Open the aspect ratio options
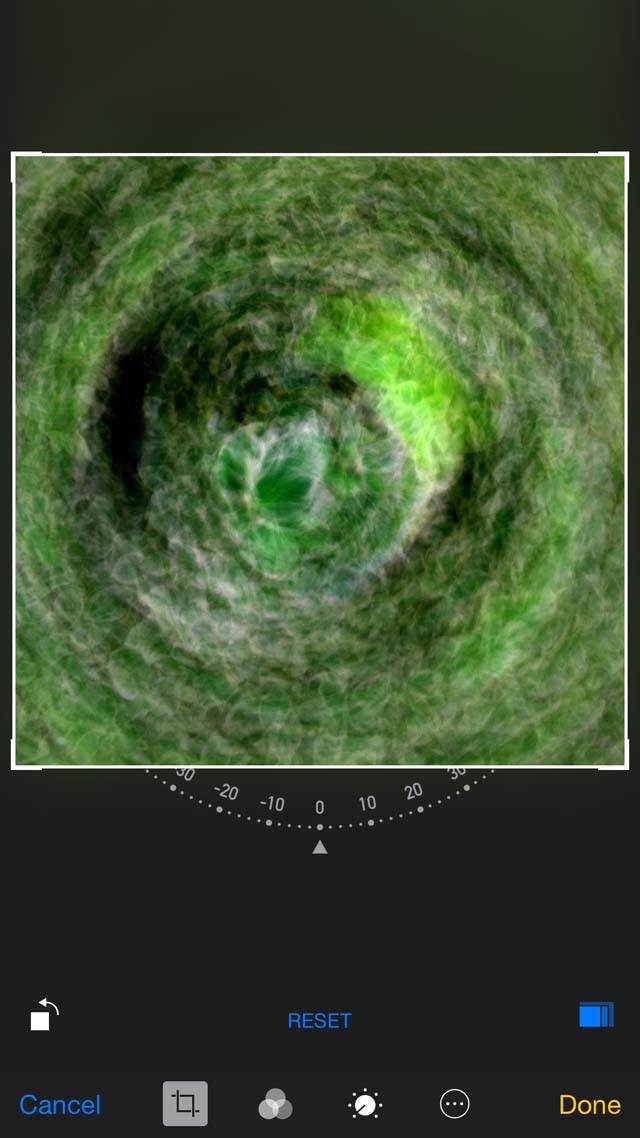 point(596,1016)
